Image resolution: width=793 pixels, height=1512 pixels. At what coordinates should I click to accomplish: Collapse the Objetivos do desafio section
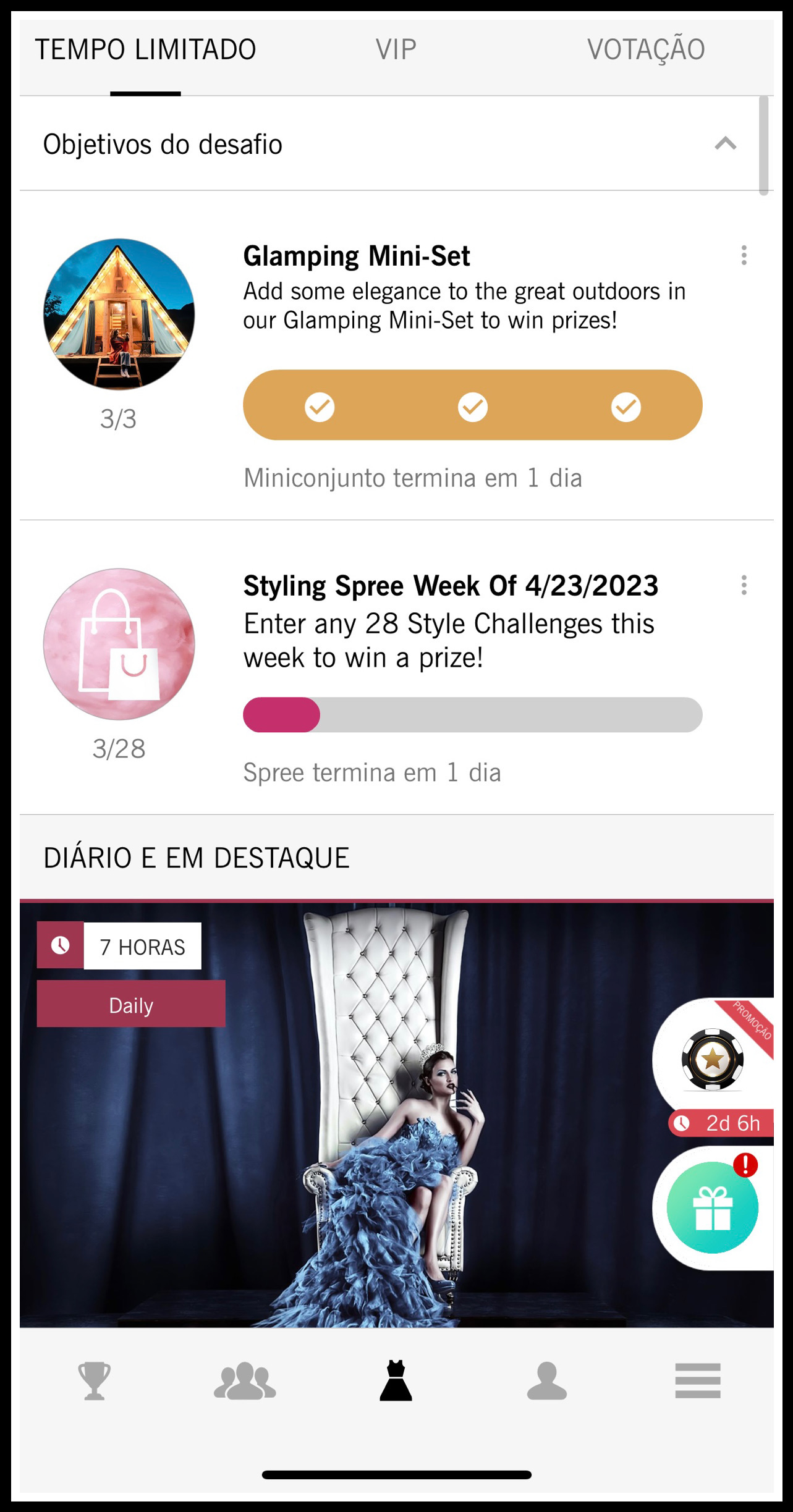pyautogui.click(x=725, y=144)
